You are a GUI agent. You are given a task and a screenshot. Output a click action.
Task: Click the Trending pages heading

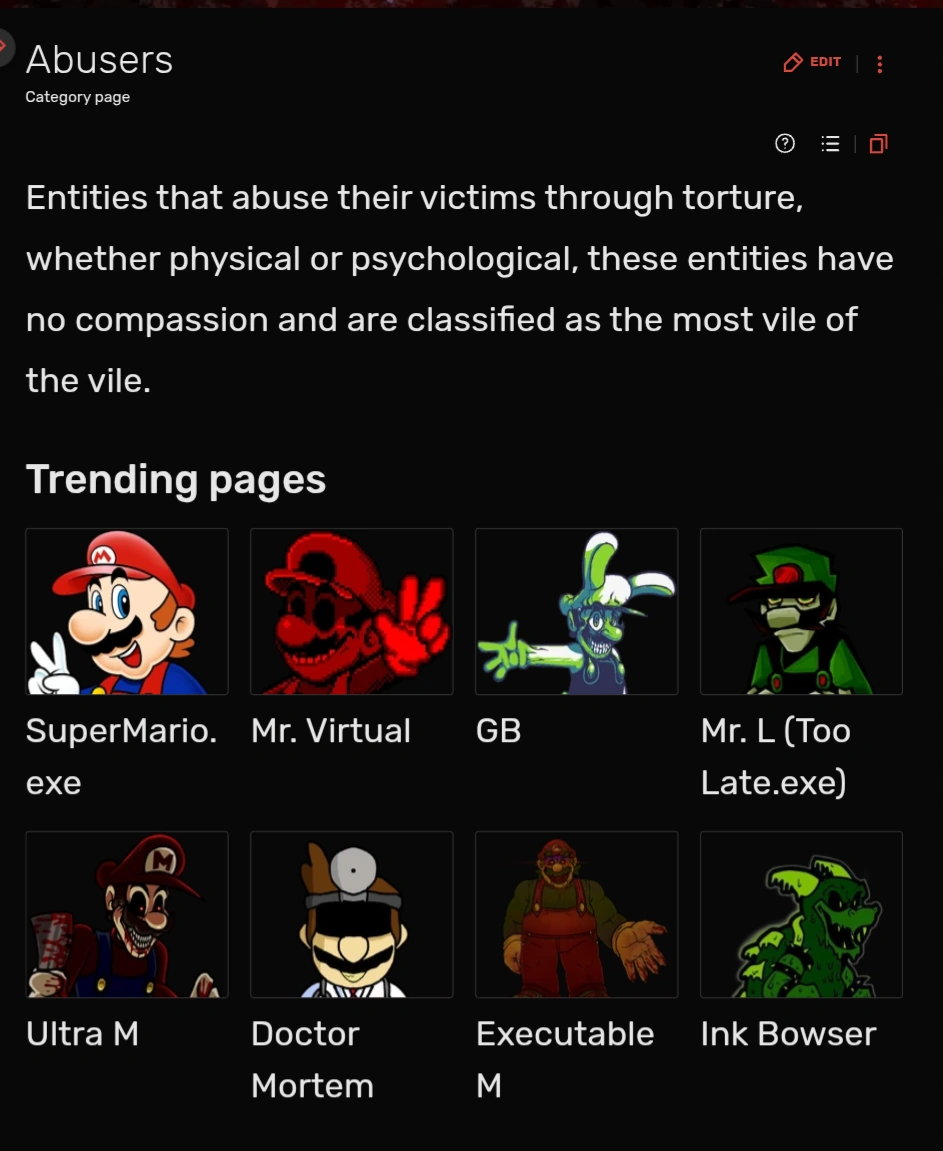point(176,479)
